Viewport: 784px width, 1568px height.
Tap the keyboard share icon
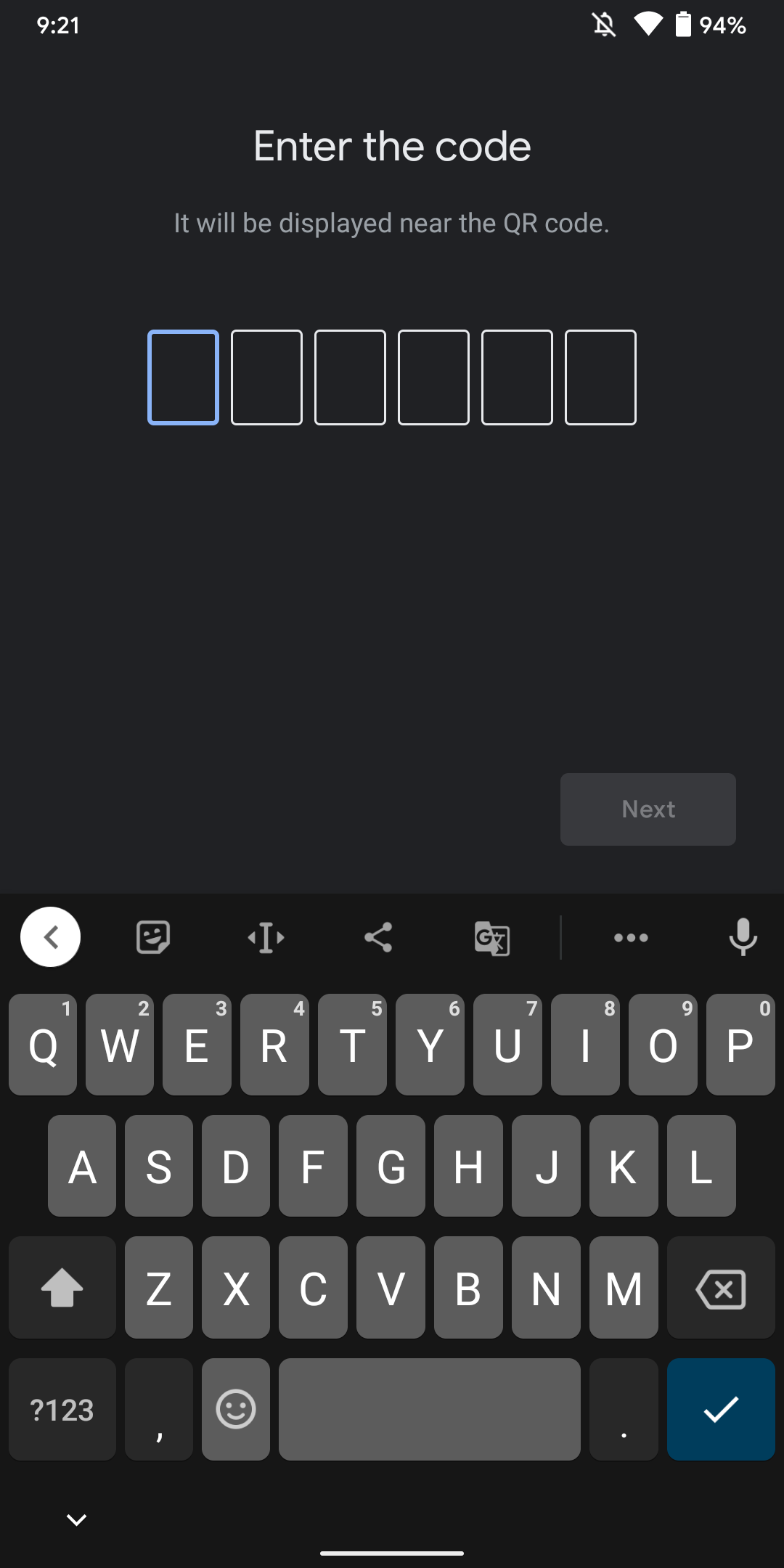(378, 937)
